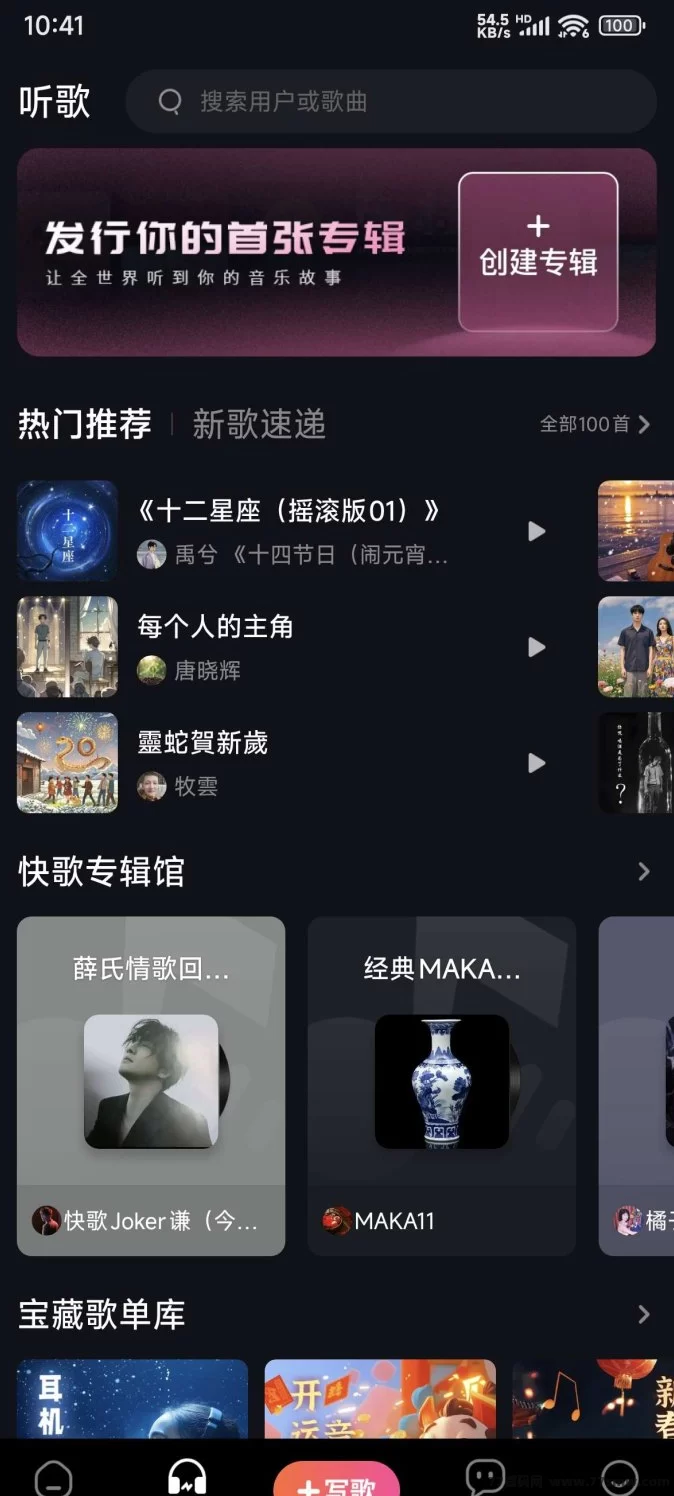Open the 经典MAKA… album card
Screen dimensions: 674x1496
pyautogui.click(x=441, y=1085)
